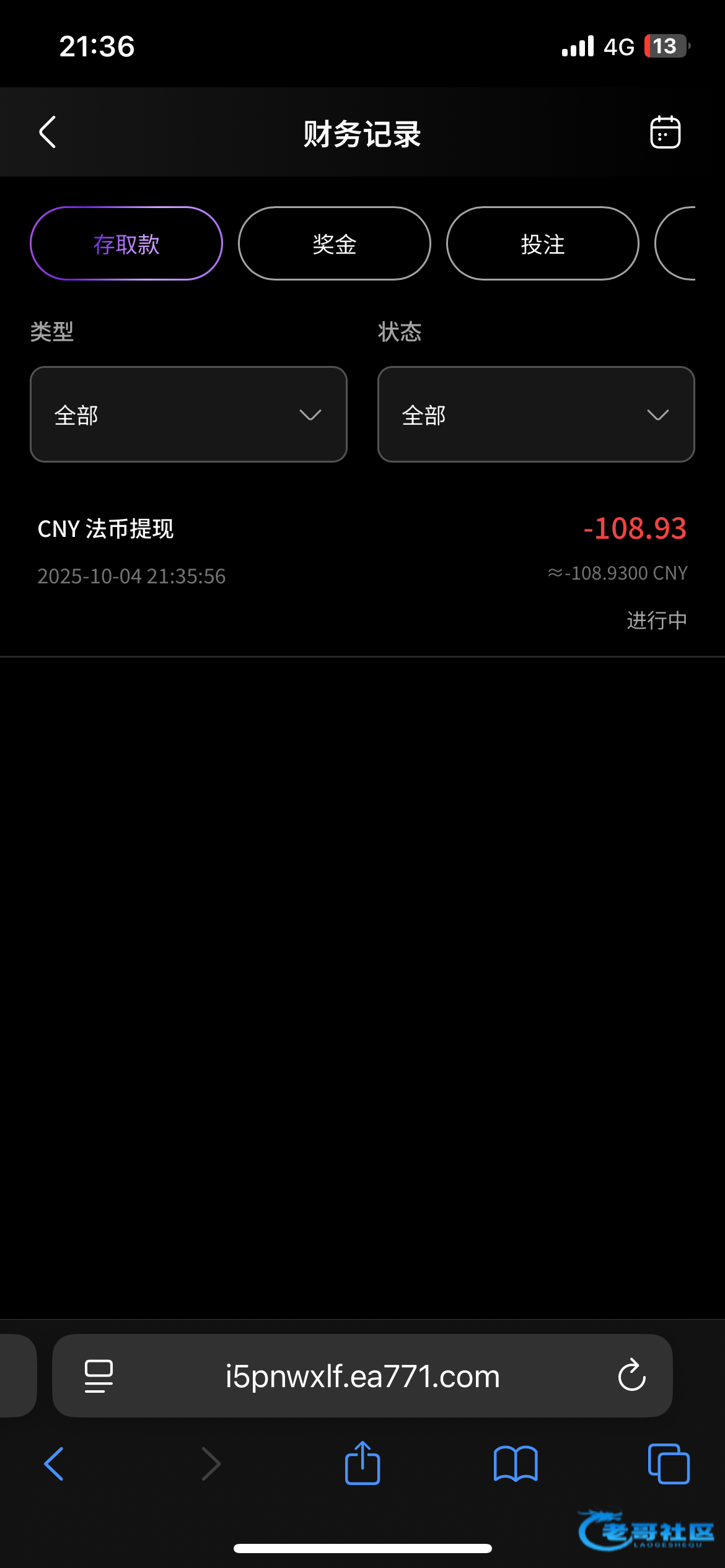Expand the 状态 dropdown

click(536, 414)
